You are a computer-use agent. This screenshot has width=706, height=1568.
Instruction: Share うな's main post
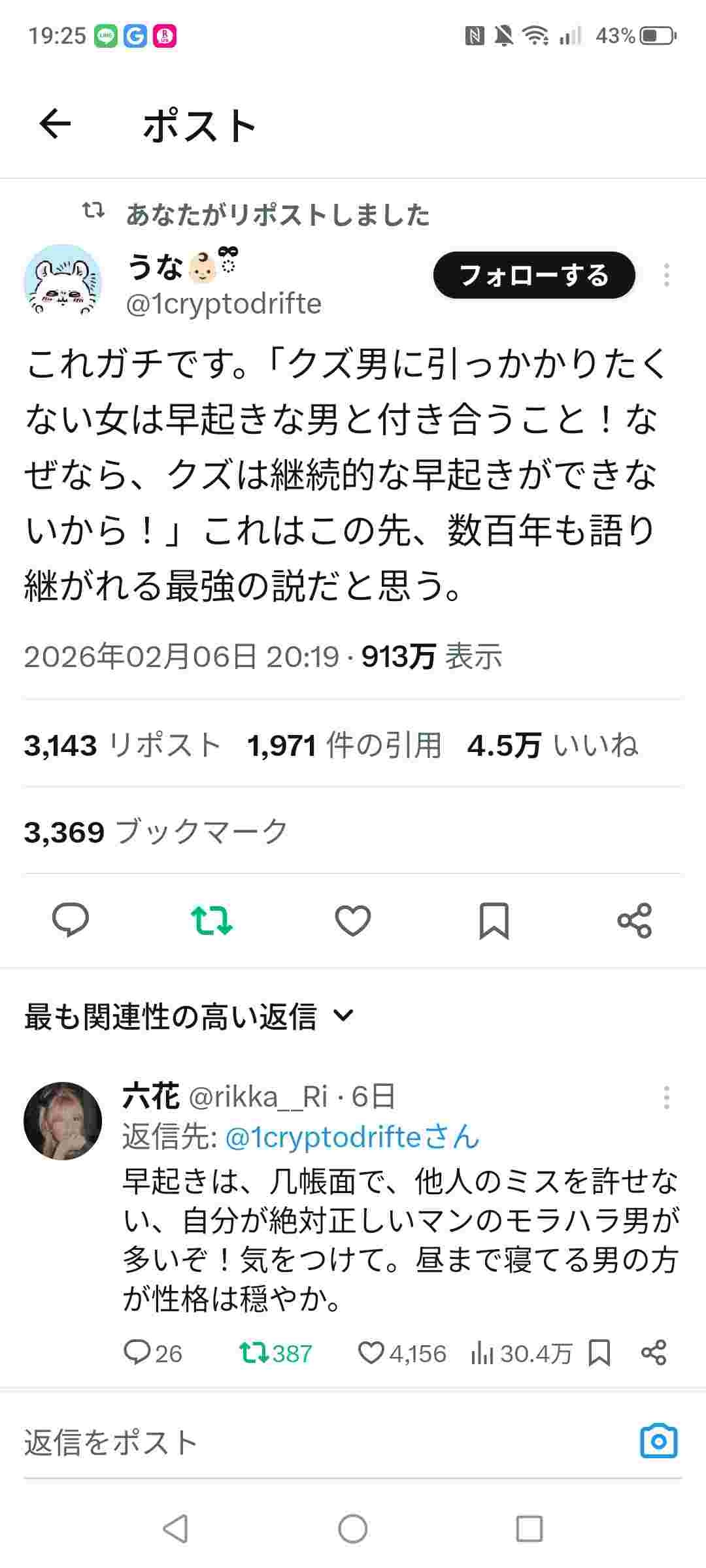635,920
